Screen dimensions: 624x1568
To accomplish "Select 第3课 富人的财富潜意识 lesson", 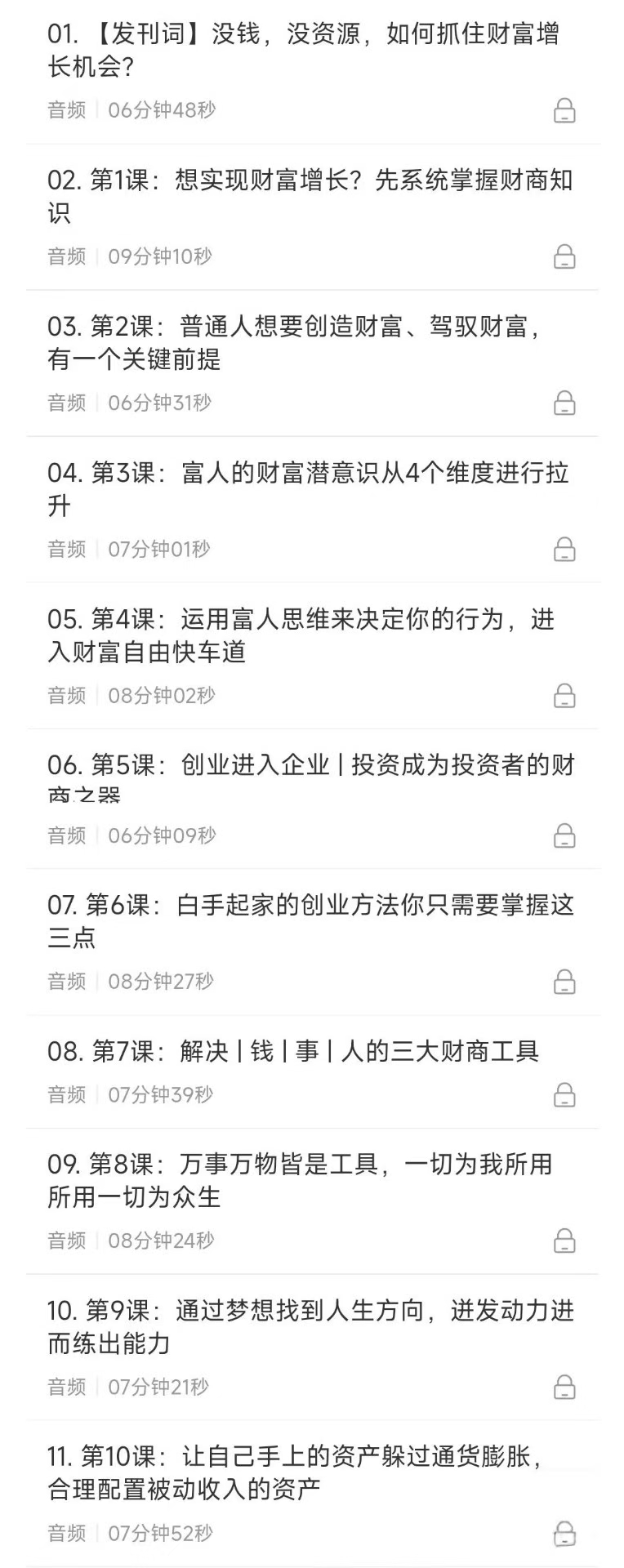I will [309, 488].
